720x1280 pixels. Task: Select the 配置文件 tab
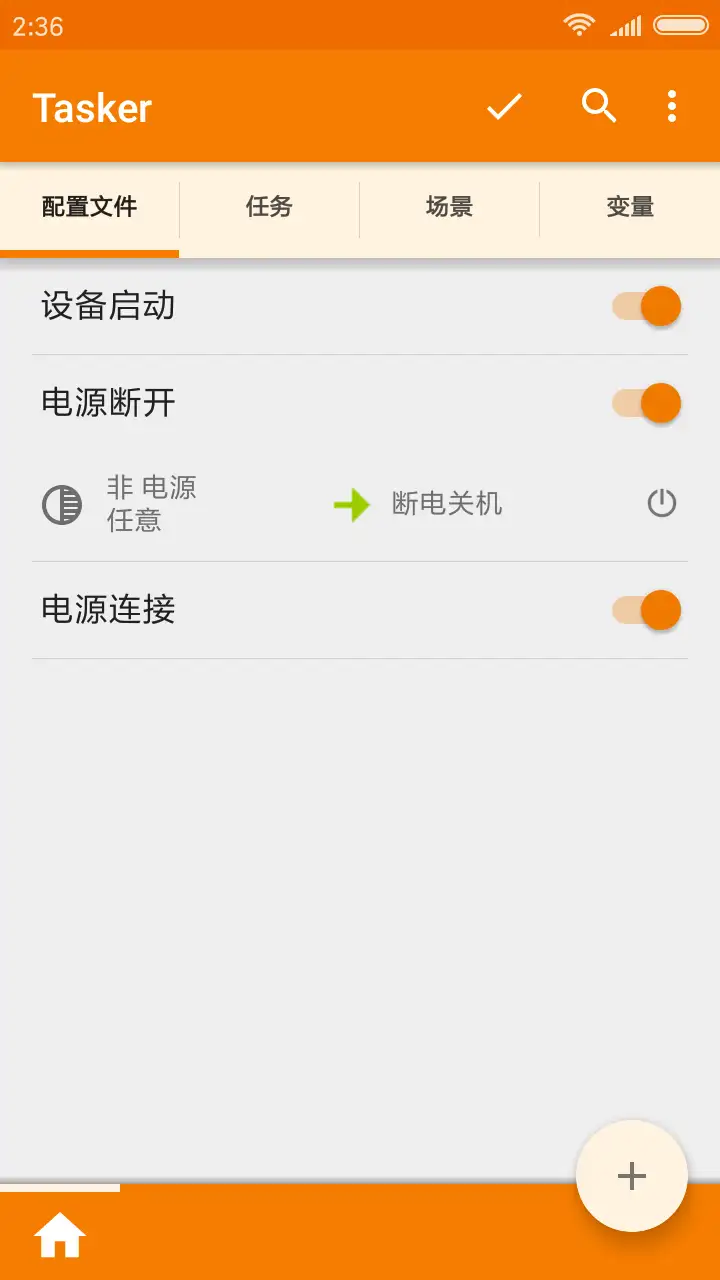tap(90, 208)
